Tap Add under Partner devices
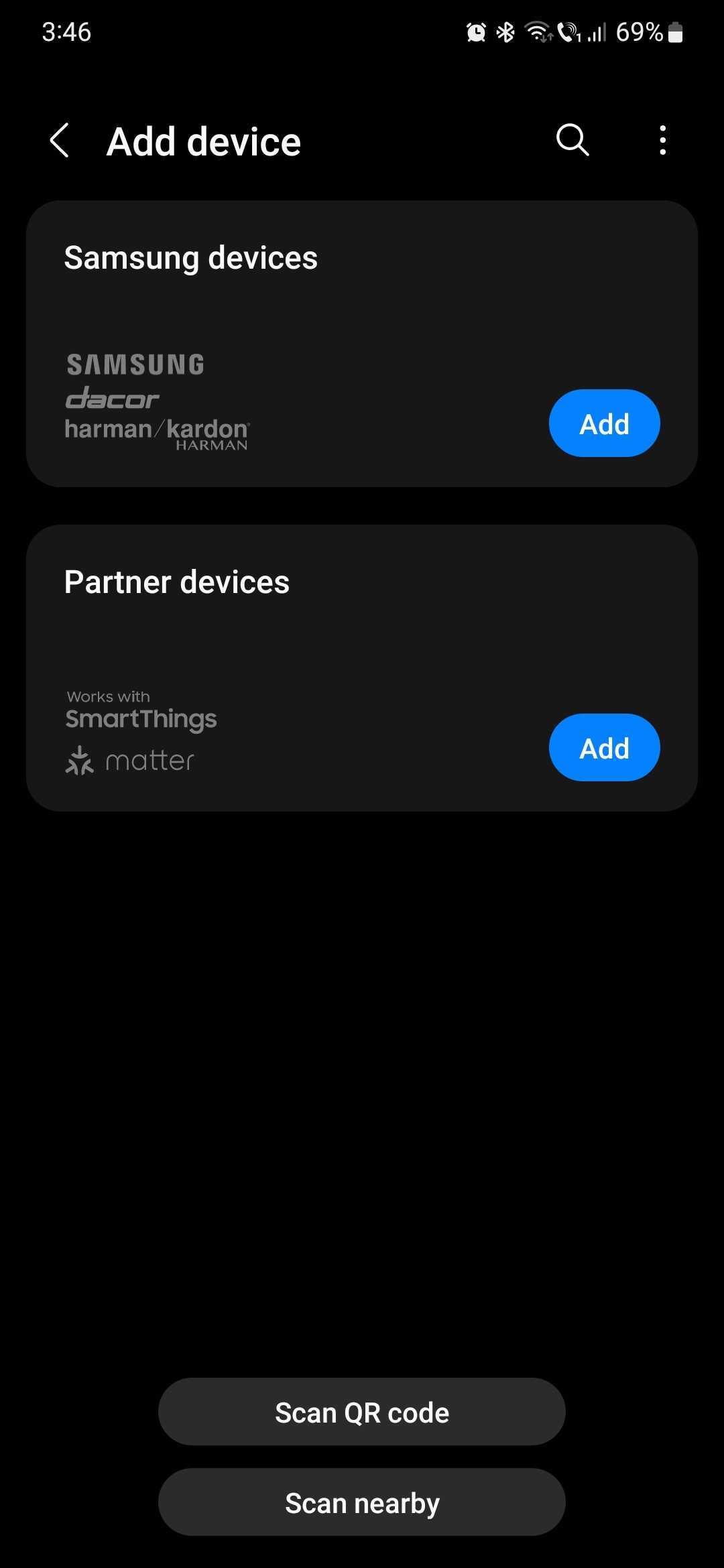The height and width of the screenshot is (1568, 724). (x=604, y=748)
